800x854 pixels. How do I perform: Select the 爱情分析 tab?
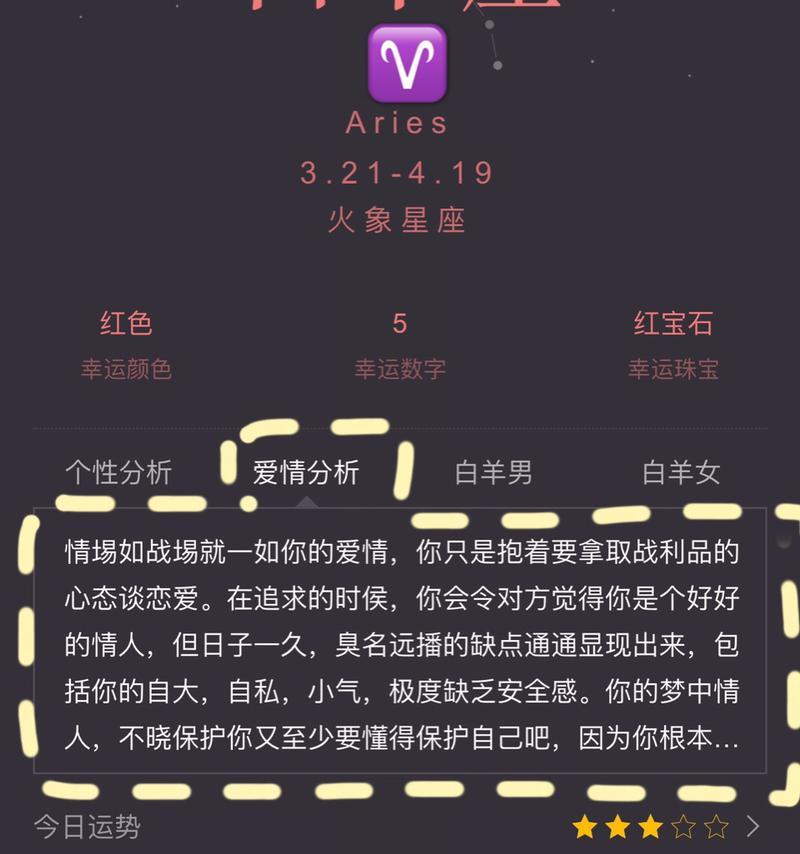tap(306, 472)
